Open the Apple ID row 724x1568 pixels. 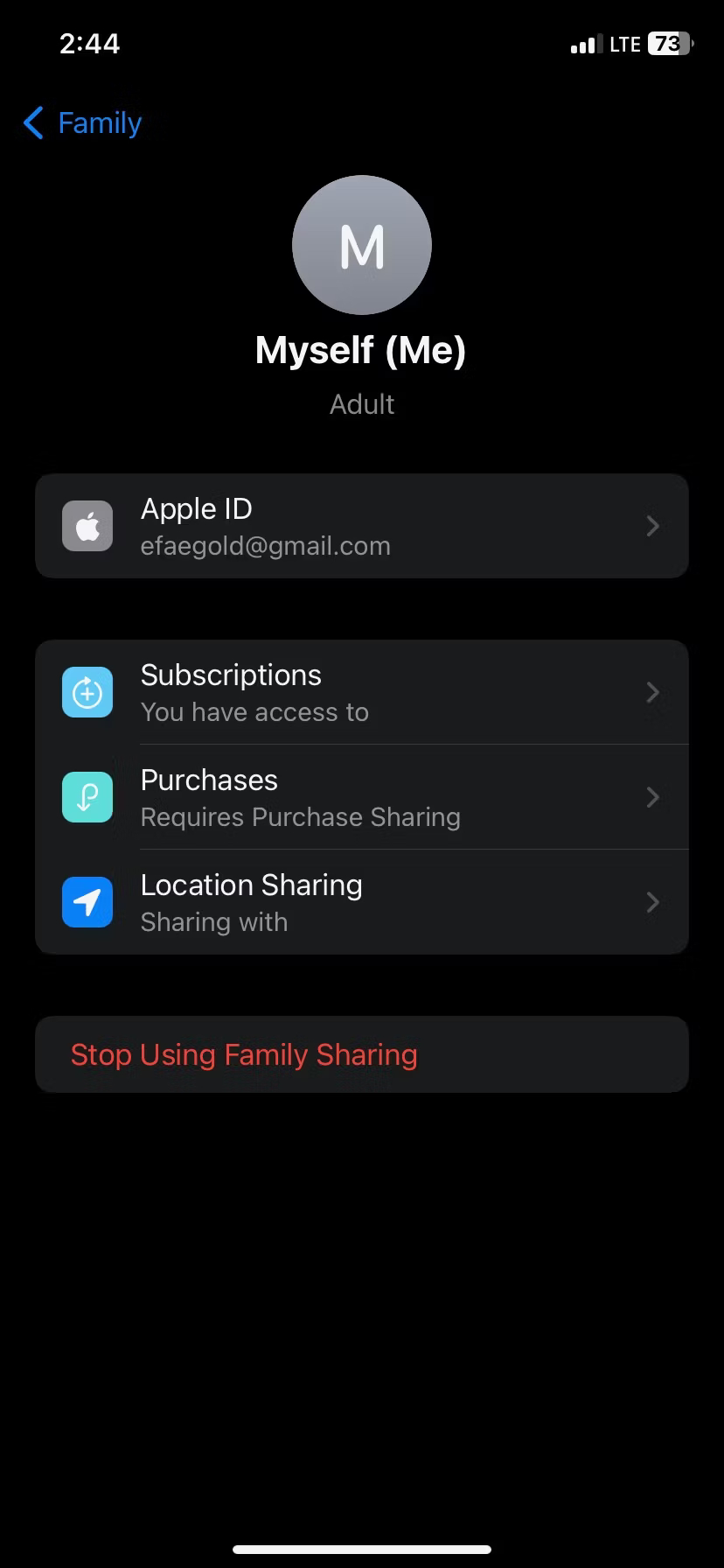[362, 526]
